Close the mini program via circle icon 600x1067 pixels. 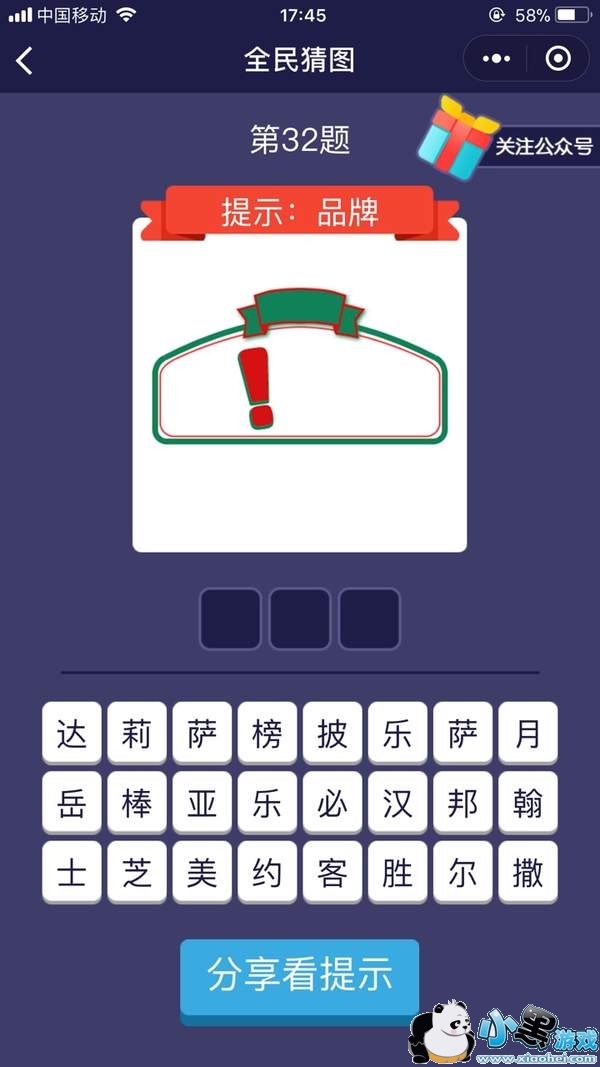(x=558, y=60)
